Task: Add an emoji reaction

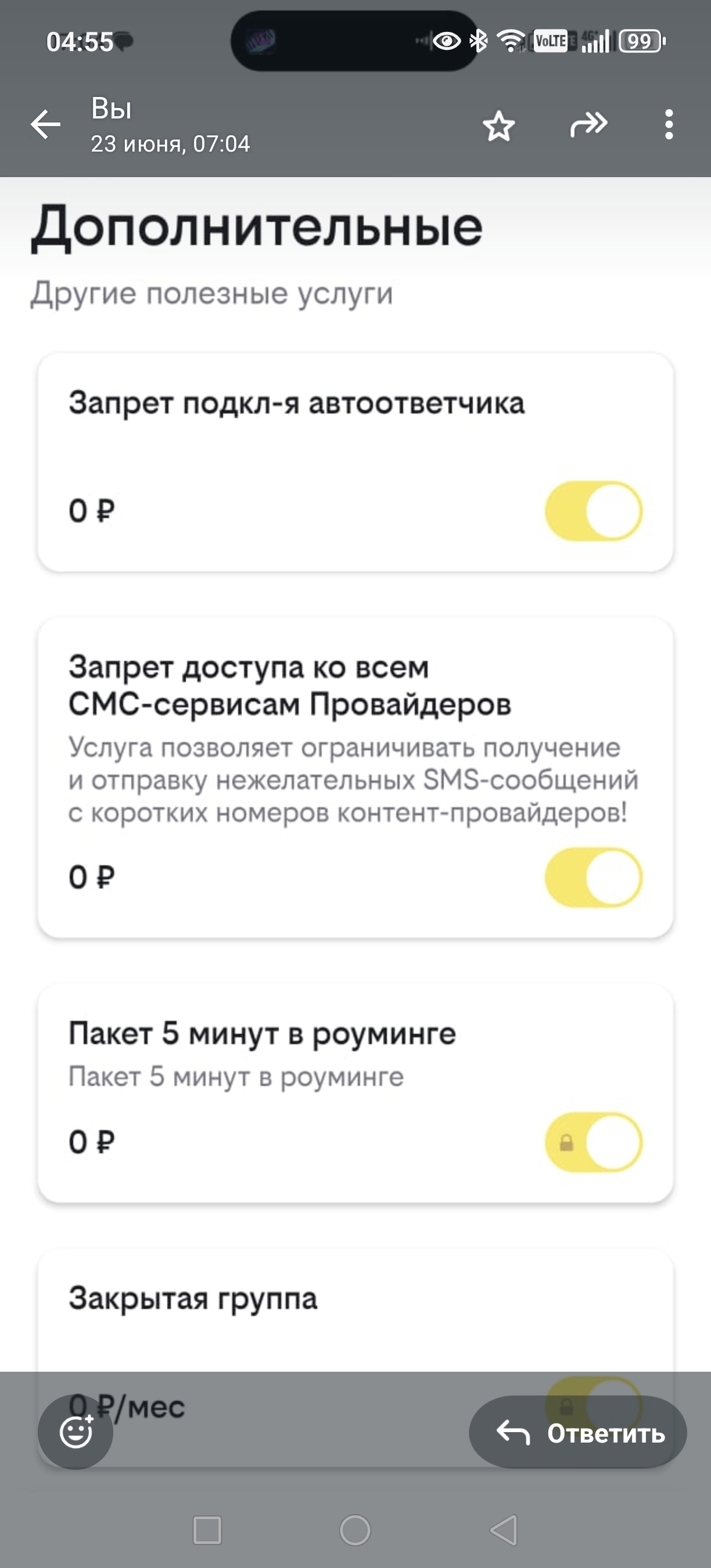Action: pos(76,1432)
